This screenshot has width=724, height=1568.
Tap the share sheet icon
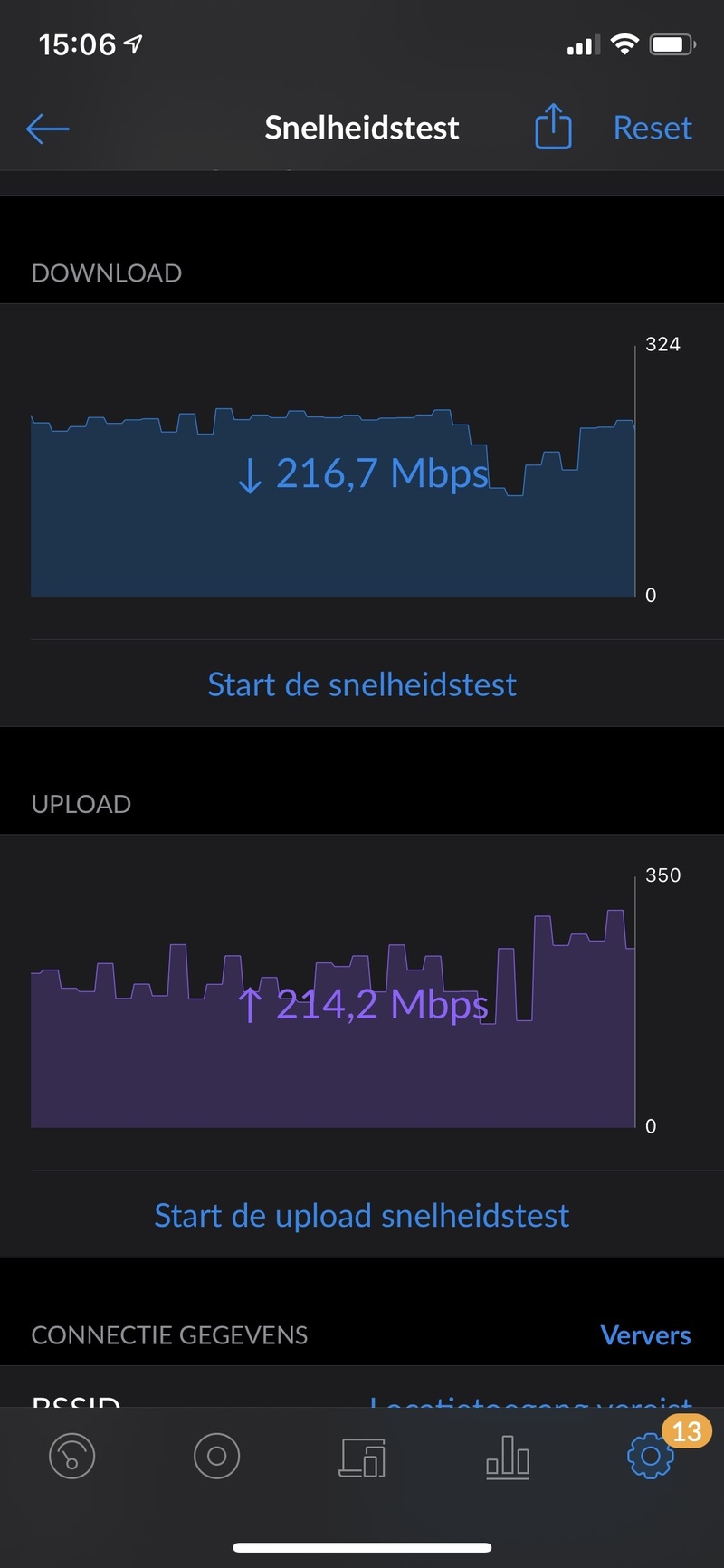click(553, 128)
